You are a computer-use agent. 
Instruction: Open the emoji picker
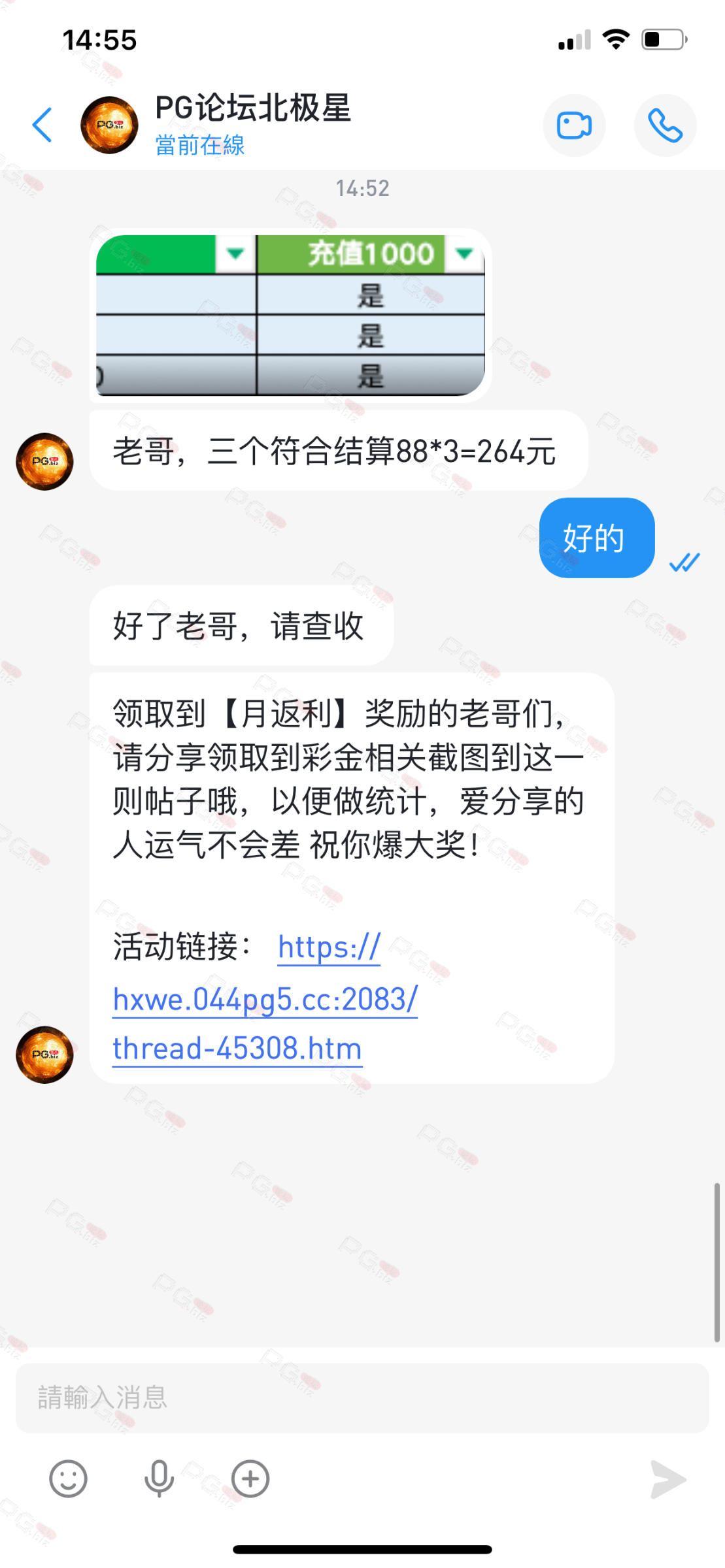click(x=68, y=1478)
